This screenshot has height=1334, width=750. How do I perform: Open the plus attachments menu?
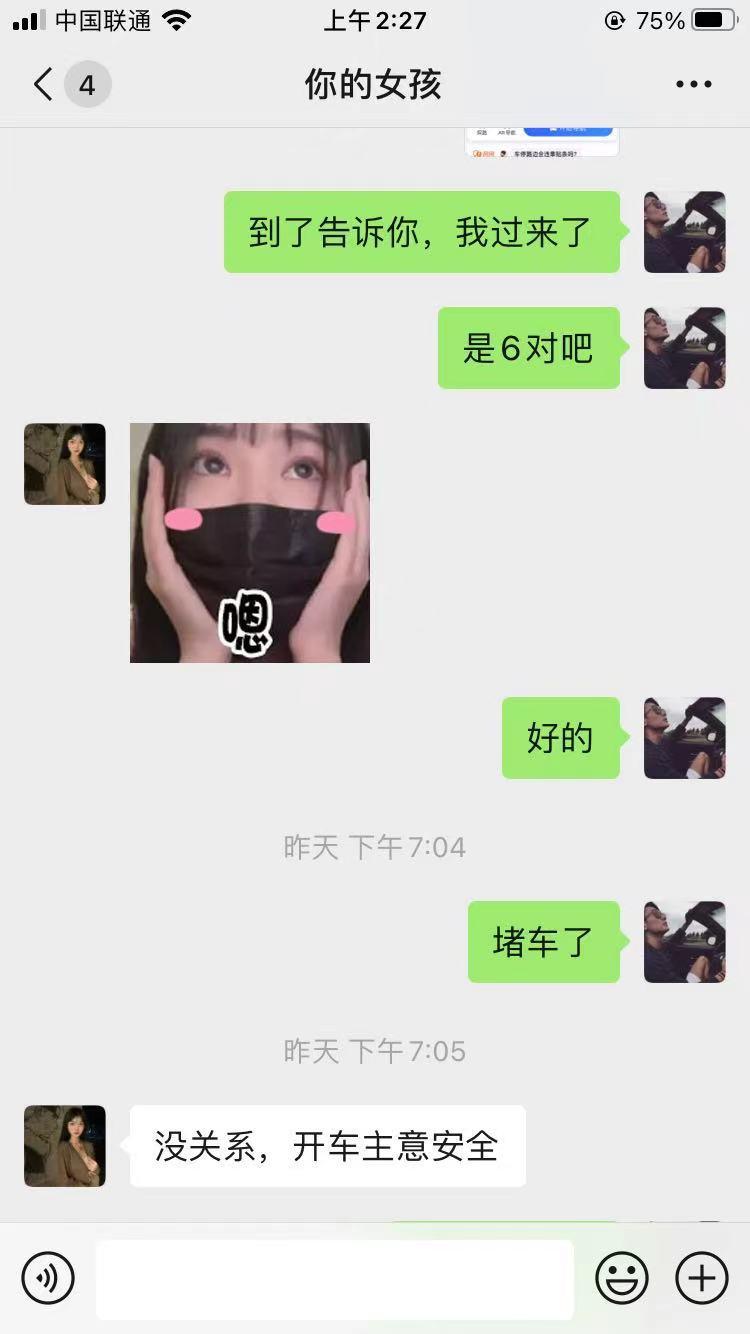tap(702, 1278)
